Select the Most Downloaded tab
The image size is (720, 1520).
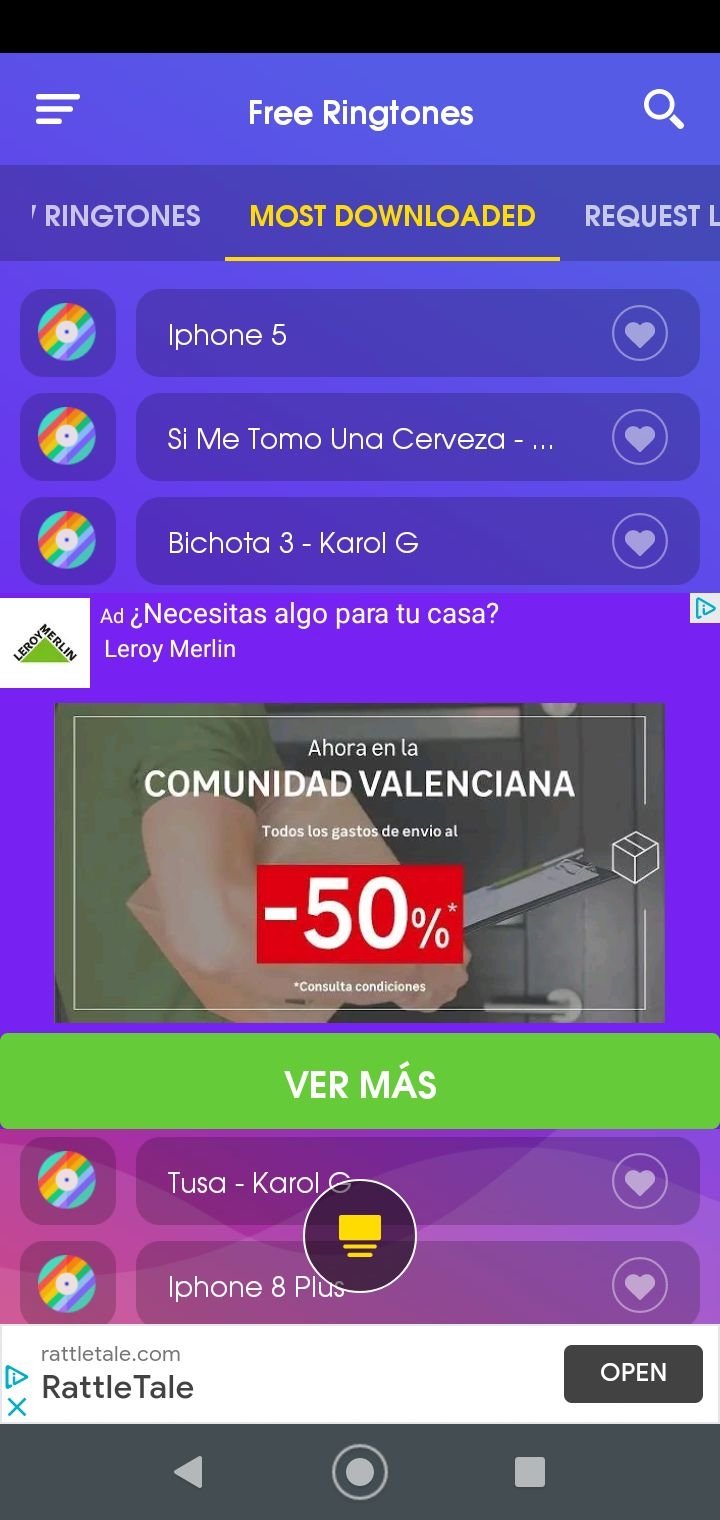[392, 216]
